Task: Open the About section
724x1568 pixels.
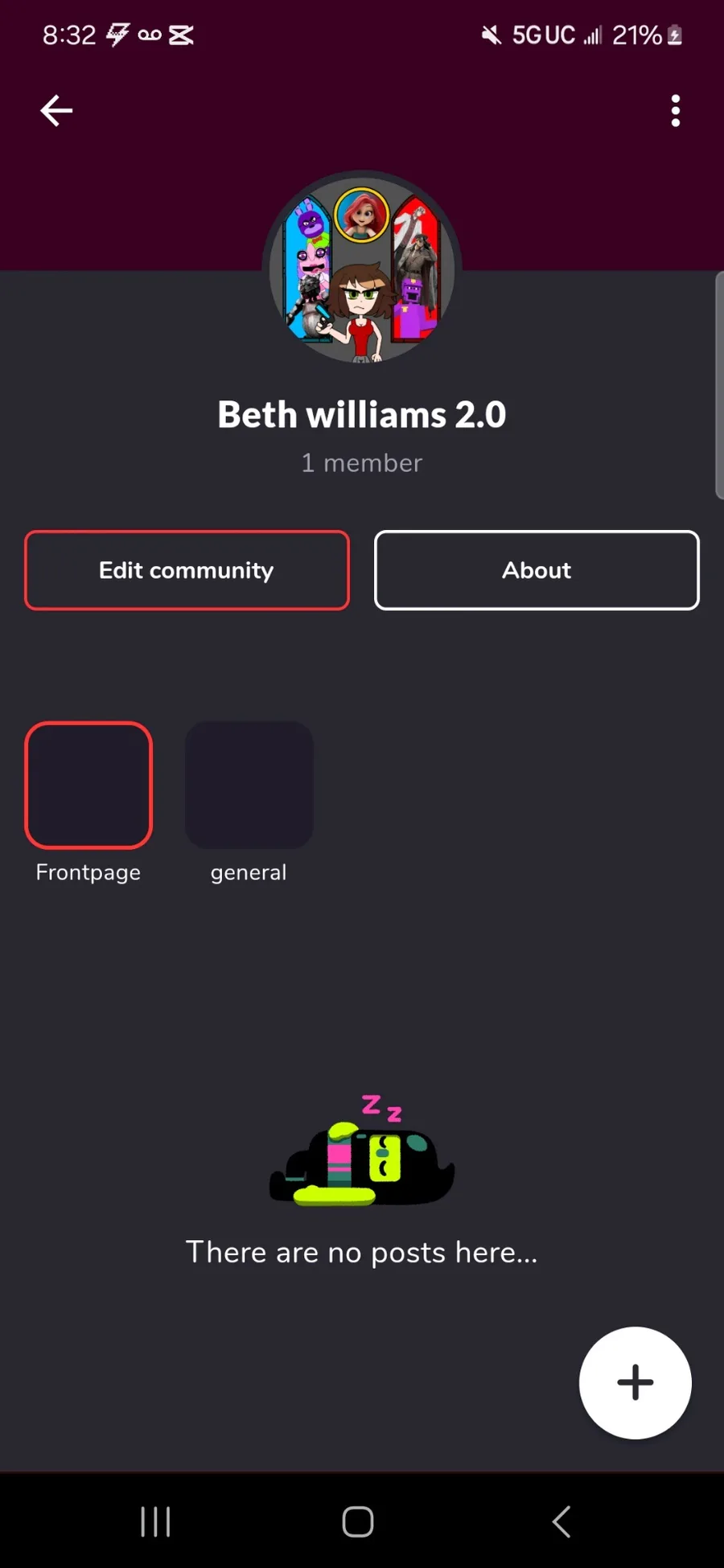Action: (x=537, y=570)
